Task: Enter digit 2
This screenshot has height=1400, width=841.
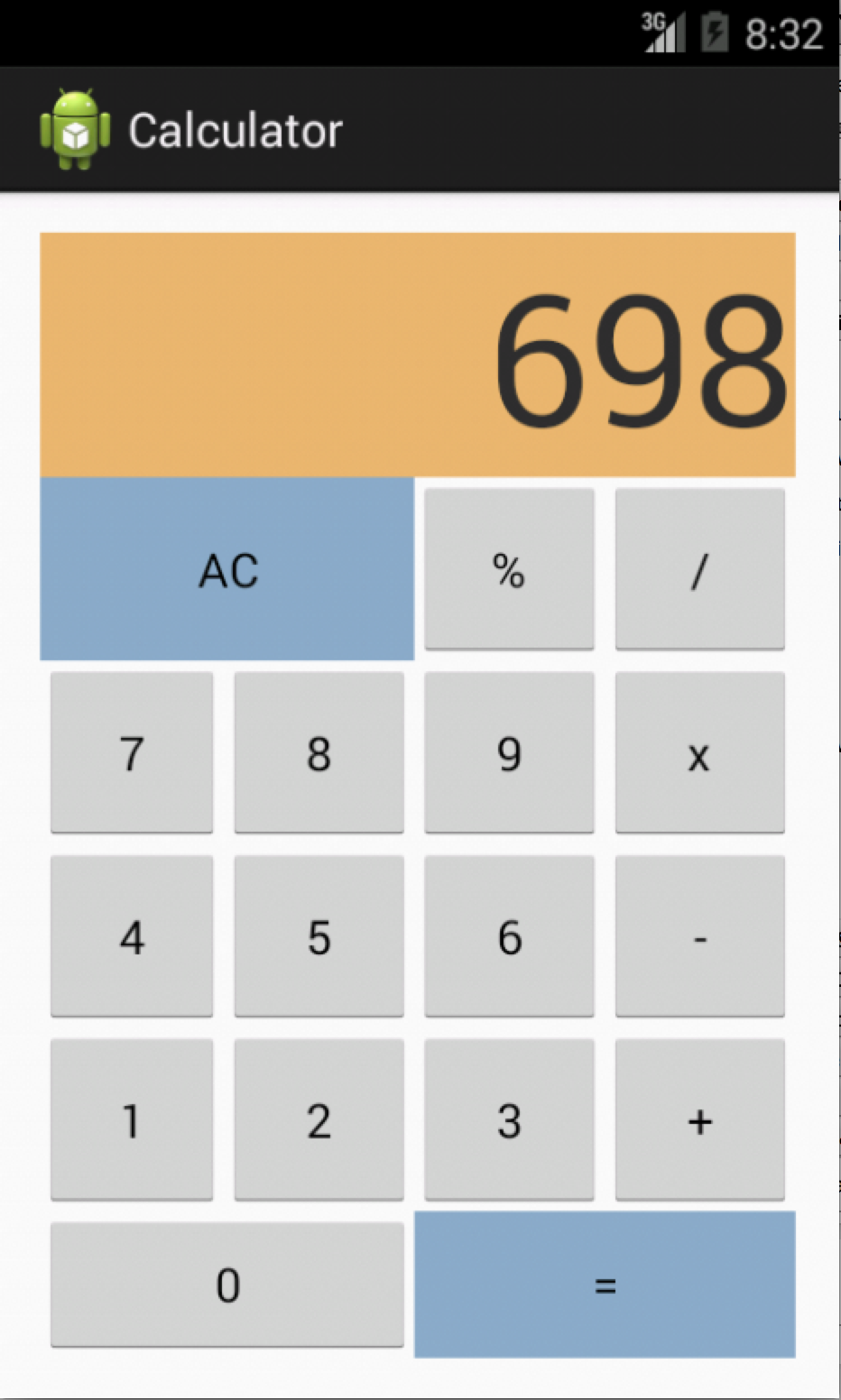Action: click(319, 1119)
